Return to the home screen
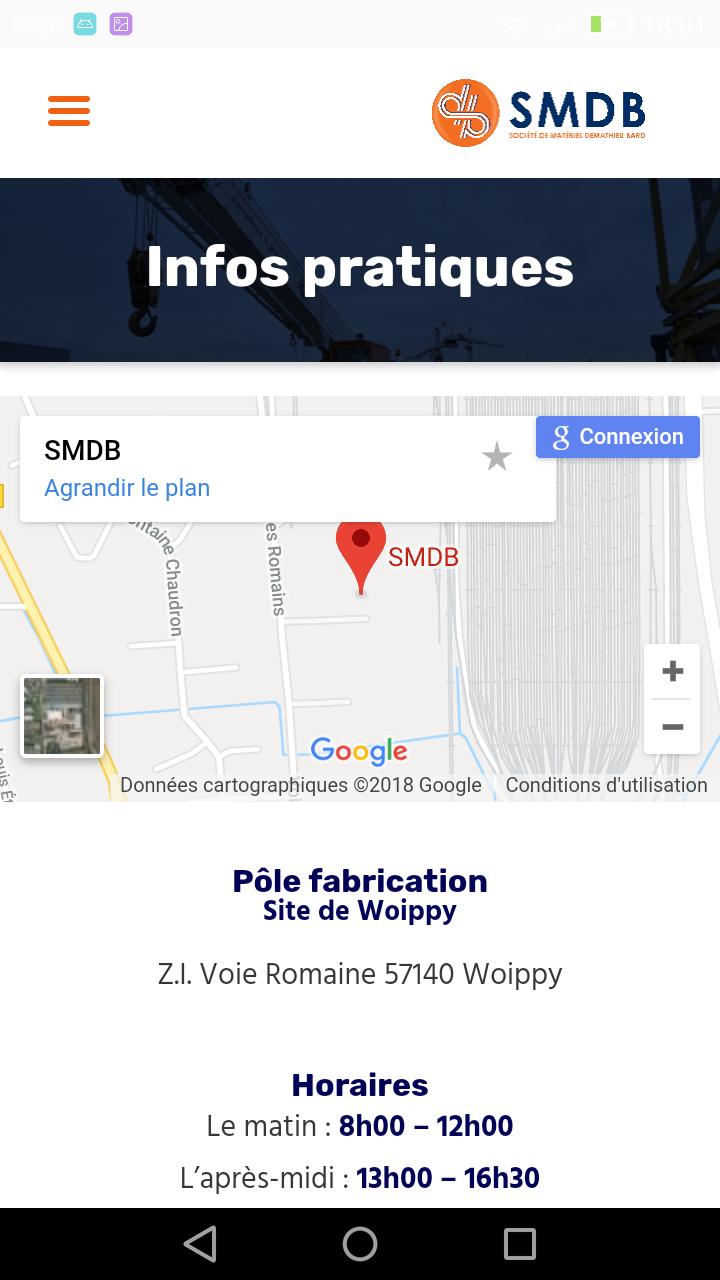The height and width of the screenshot is (1280, 720). 360,1244
